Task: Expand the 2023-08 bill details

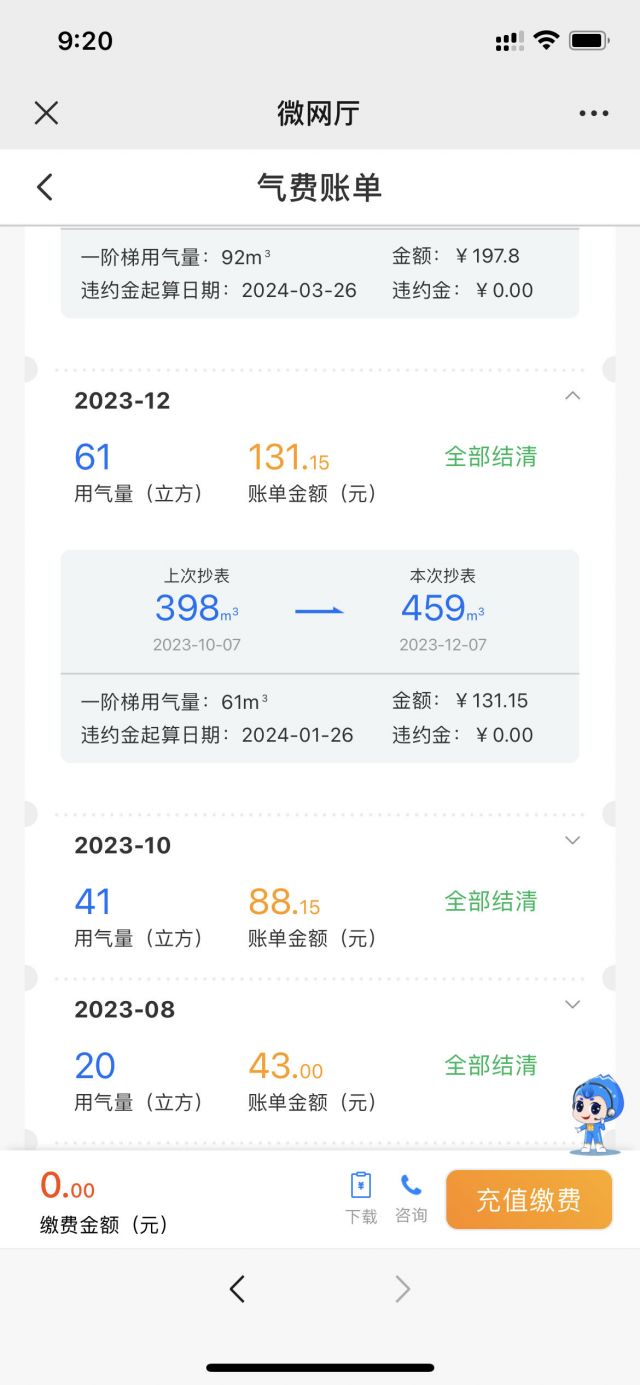Action: click(572, 1004)
